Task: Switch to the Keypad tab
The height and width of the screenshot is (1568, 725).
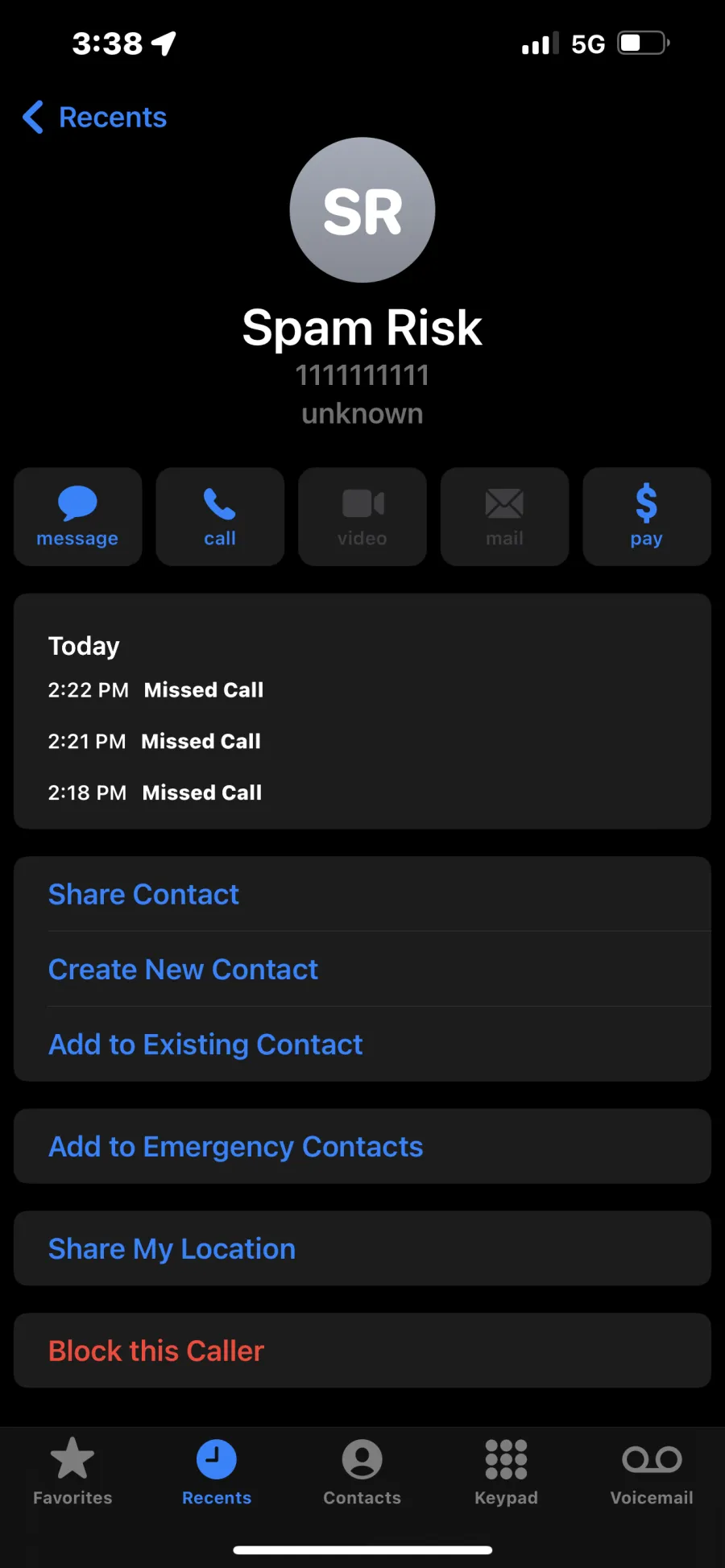Action: pyautogui.click(x=506, y=1471)
